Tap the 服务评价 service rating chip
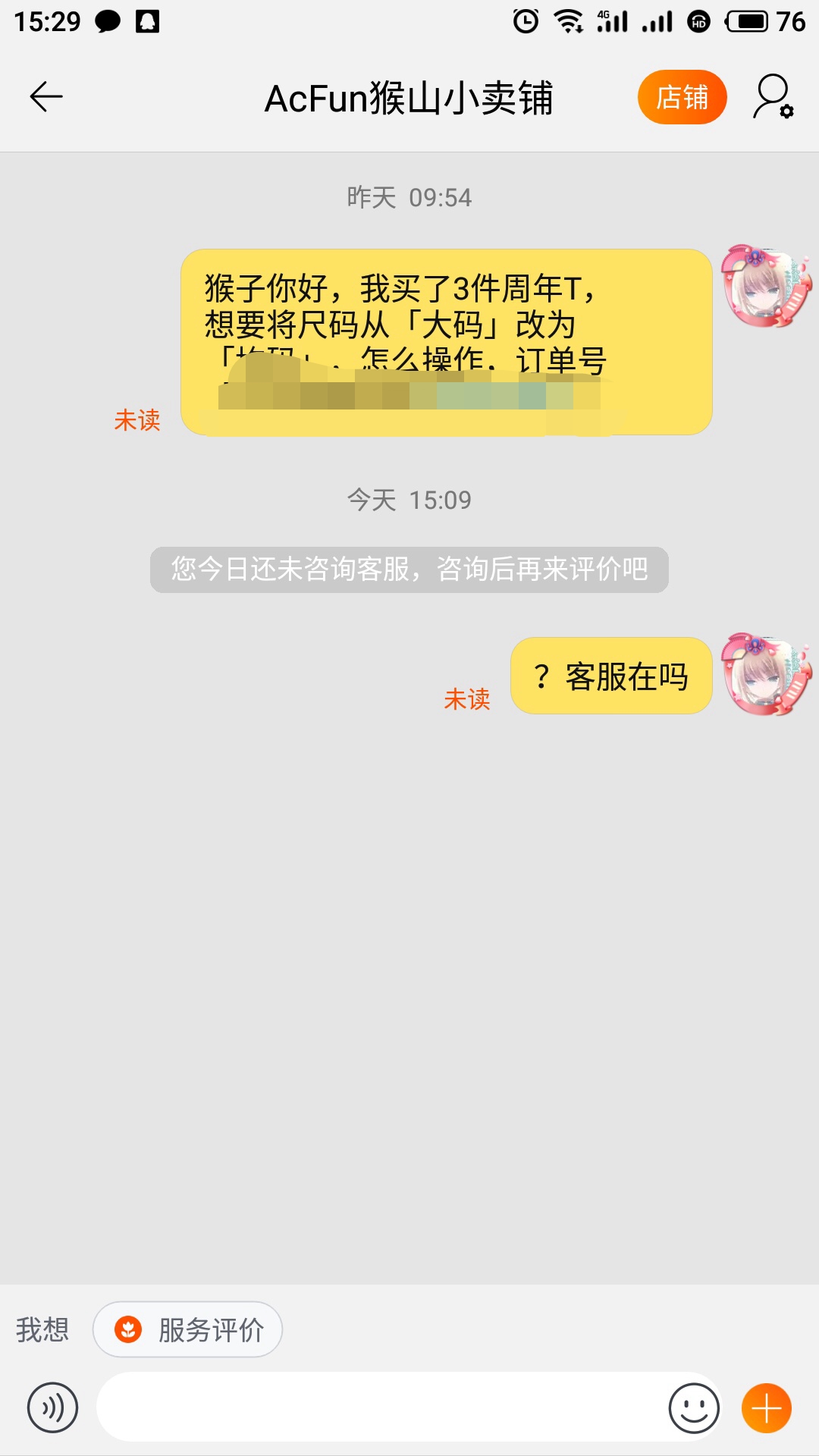 (188, 1329)
